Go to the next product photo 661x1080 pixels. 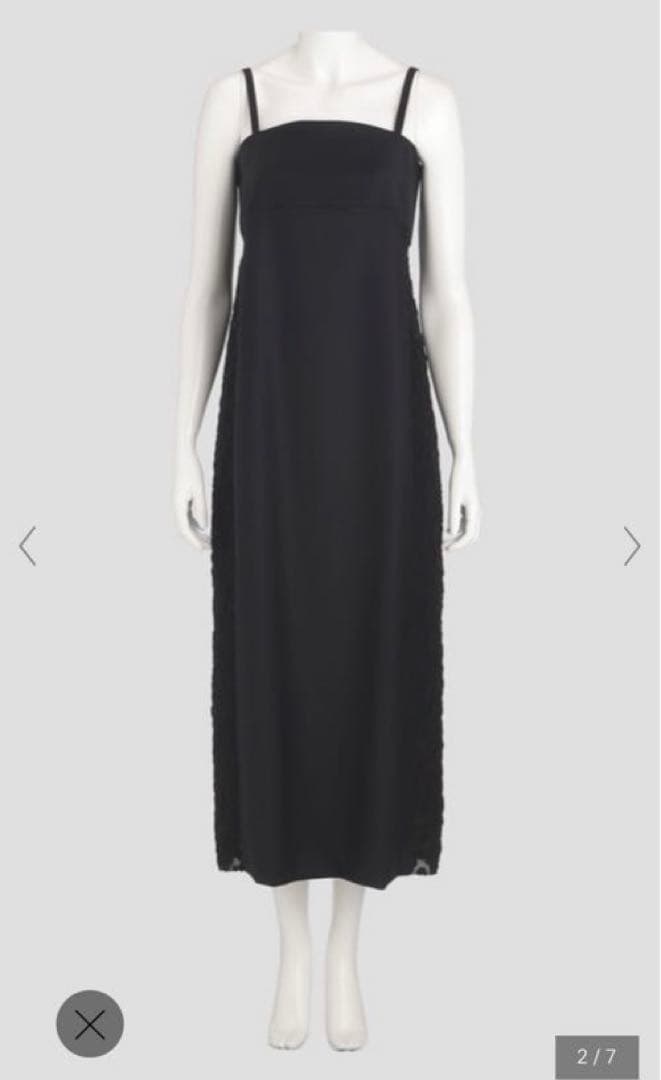(x=632, y=546)
